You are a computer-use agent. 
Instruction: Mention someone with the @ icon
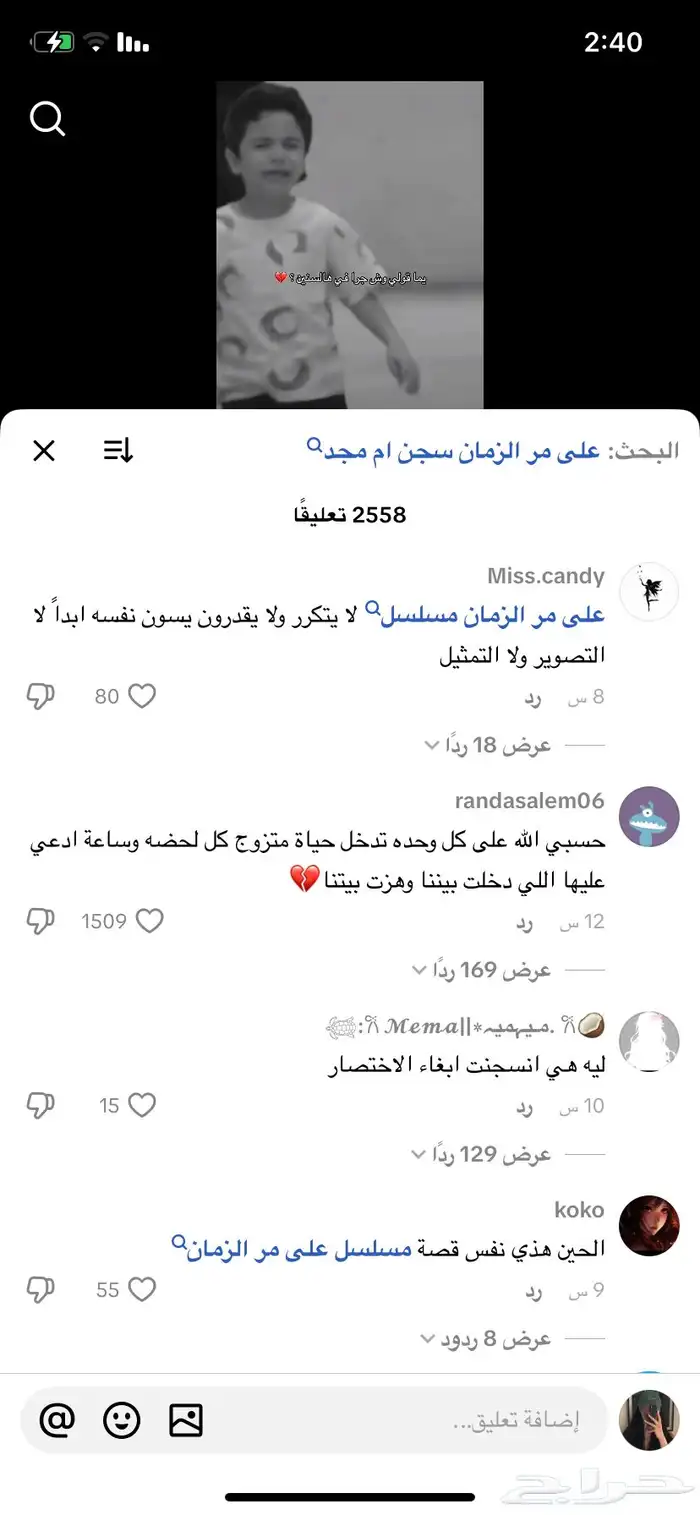point(57,1420)
